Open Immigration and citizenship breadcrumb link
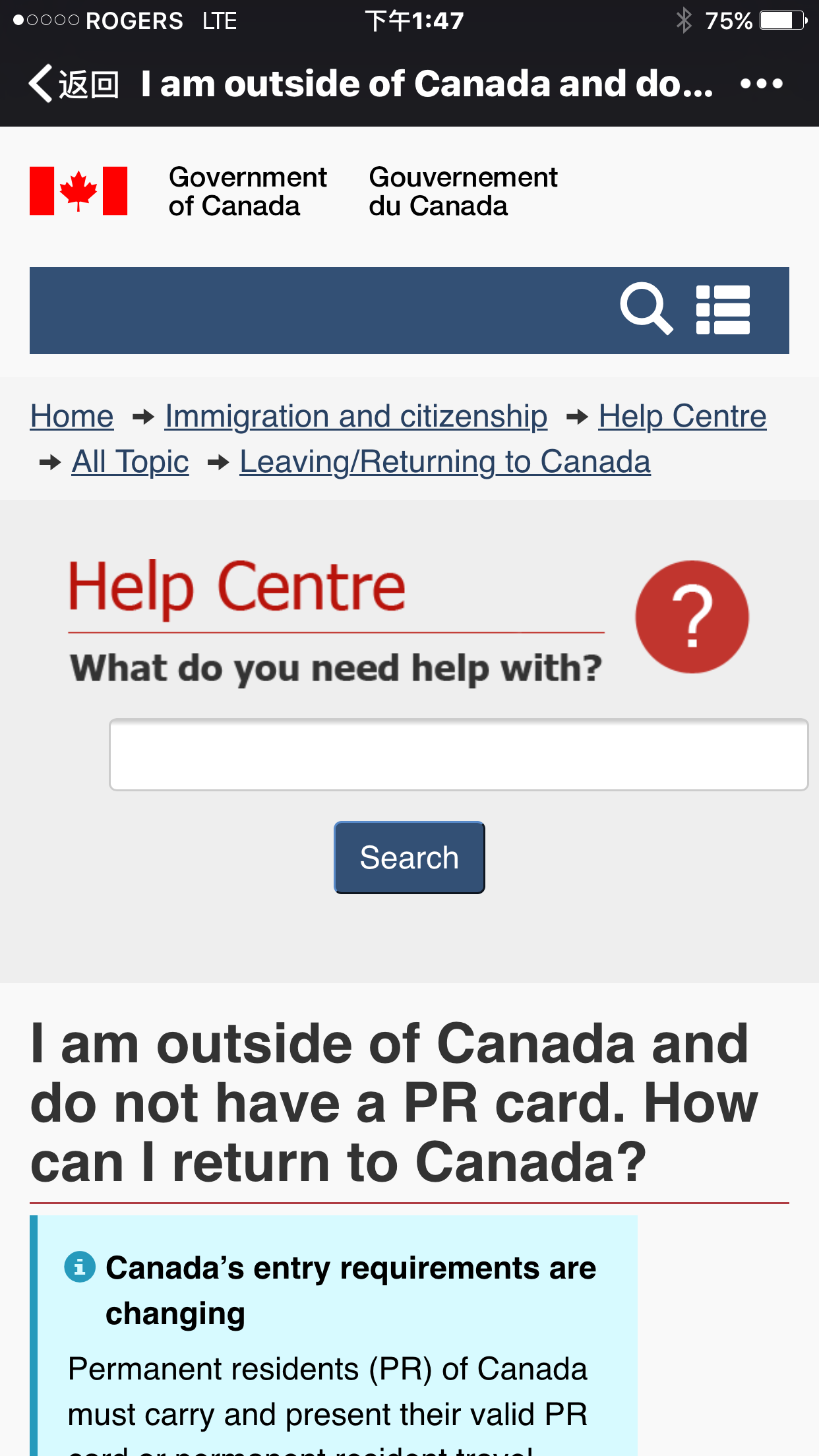This screenshot has width=819, height=1456. pyautogui.click(x=356, y=416)
